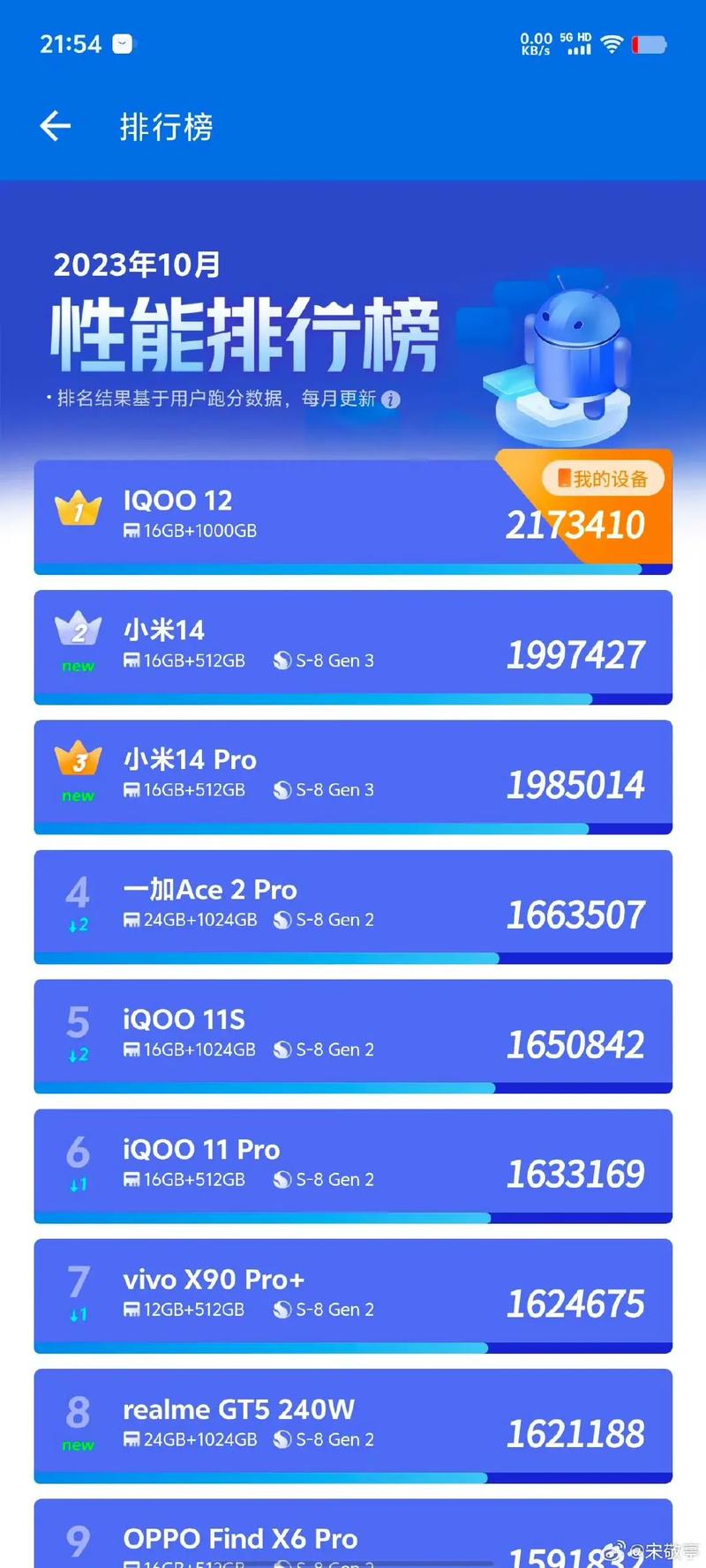Open OPPO Find X6 Pro entry
Image resolution: width=706 pixels, height=1568 pixels.
point(353,1534)
